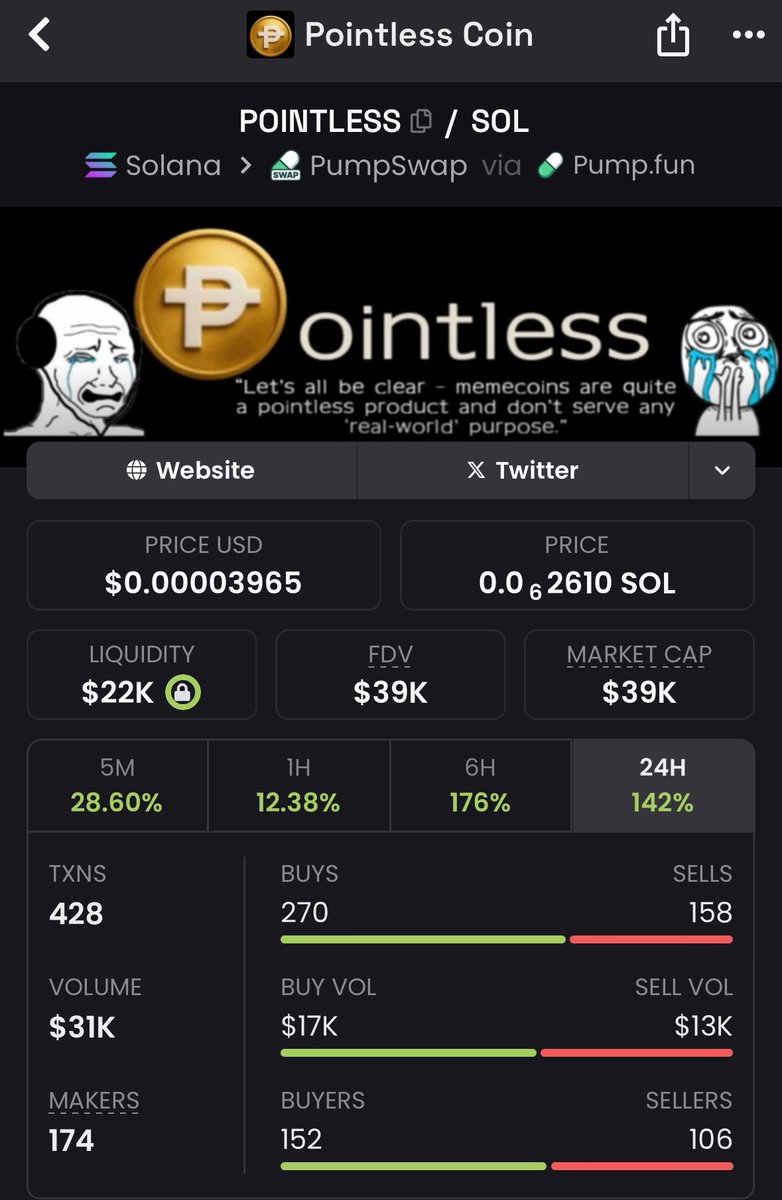The width and height of the screenshot is (782, 1200).
Task: Switch to the 6H timeframe
Action: 480,785
